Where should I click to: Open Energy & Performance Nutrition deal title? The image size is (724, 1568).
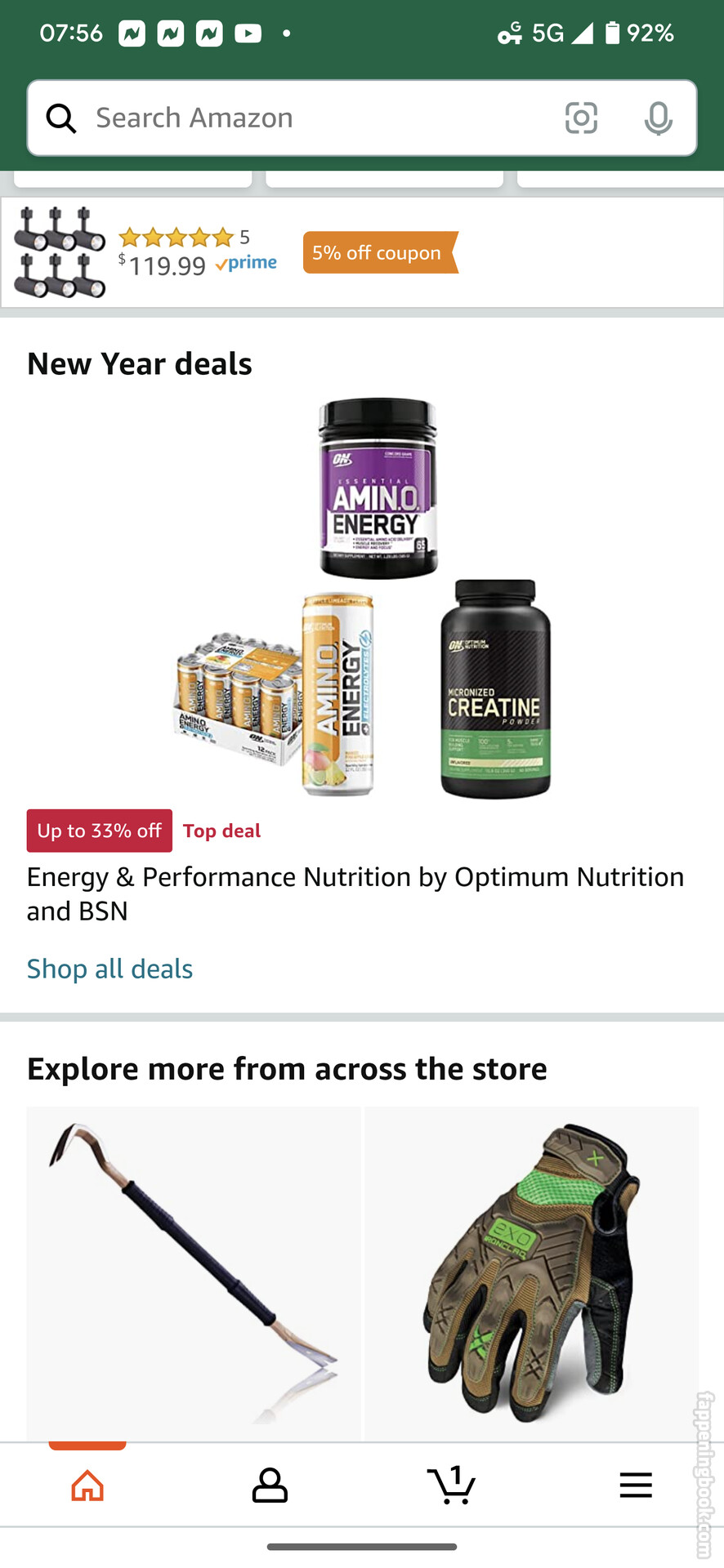tap(355, 893)
